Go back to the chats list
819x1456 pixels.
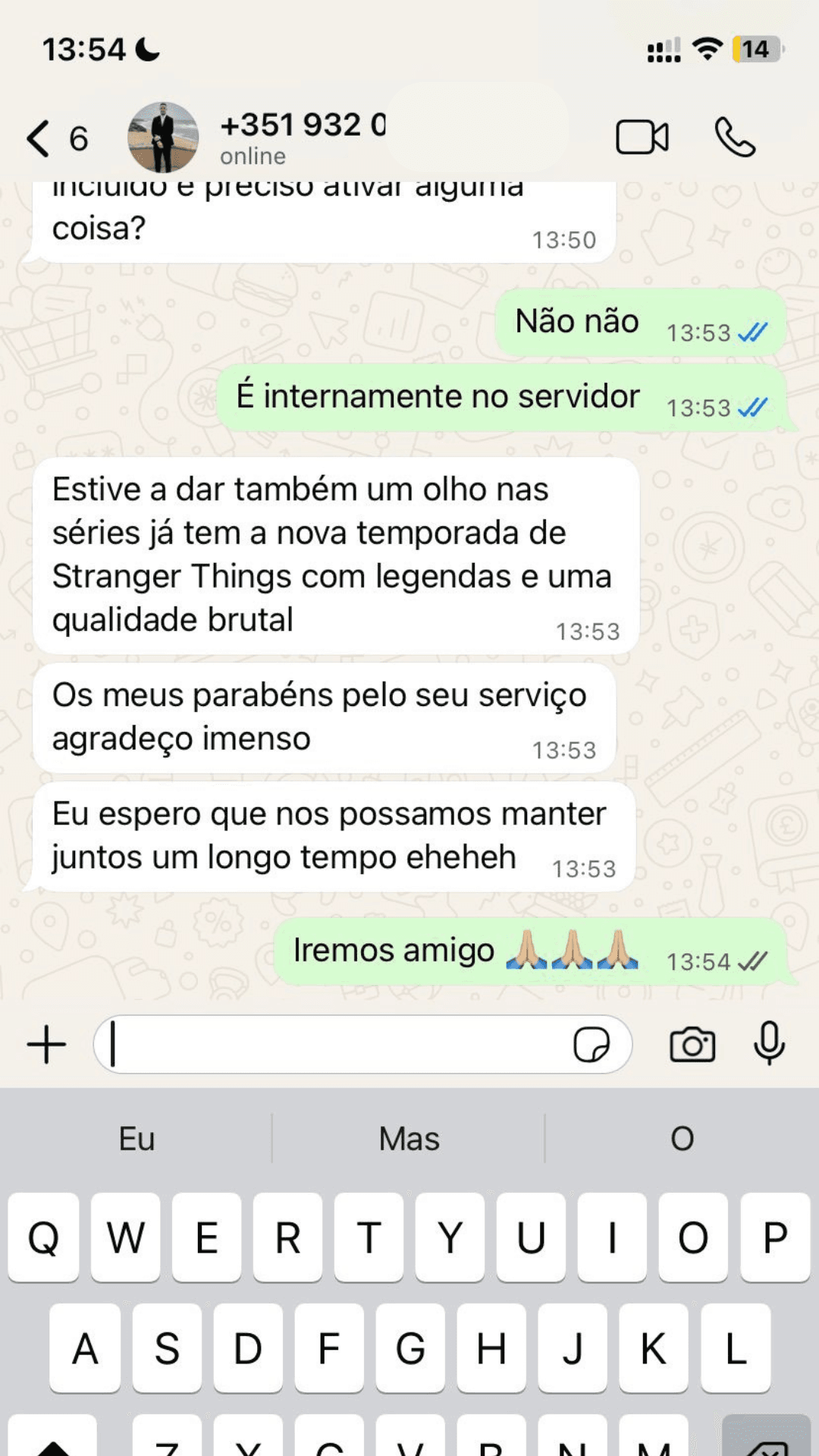point(39,139)
